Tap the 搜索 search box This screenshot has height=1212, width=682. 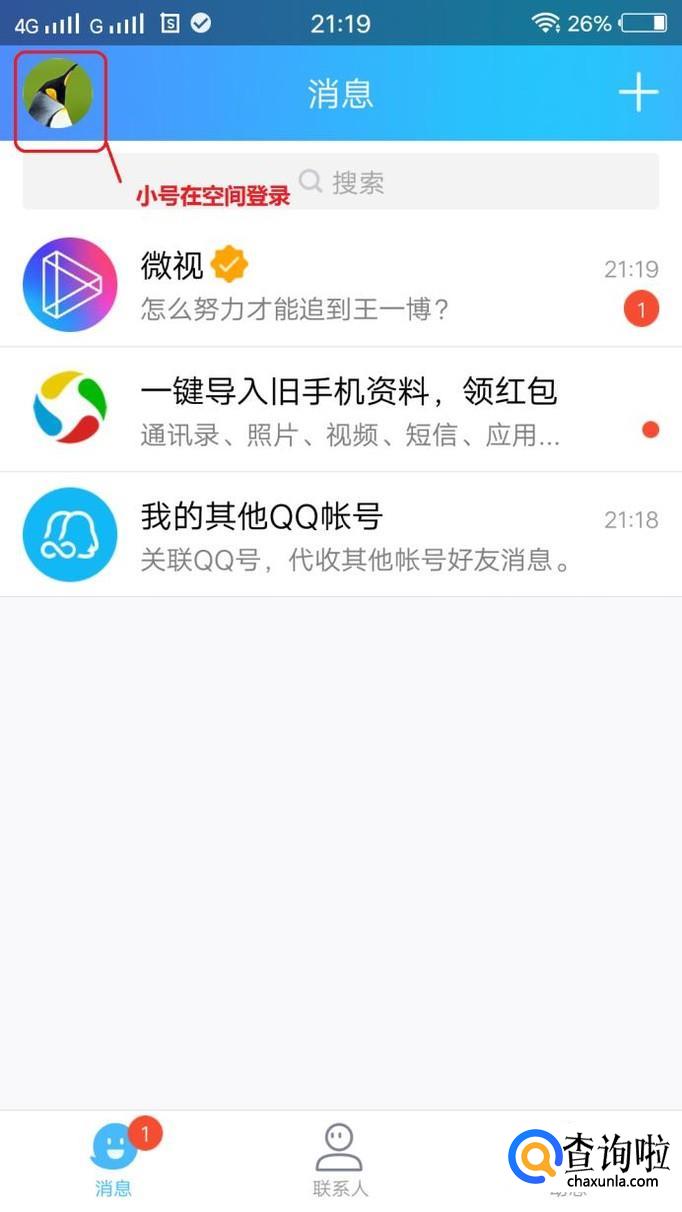pos(340,182)
